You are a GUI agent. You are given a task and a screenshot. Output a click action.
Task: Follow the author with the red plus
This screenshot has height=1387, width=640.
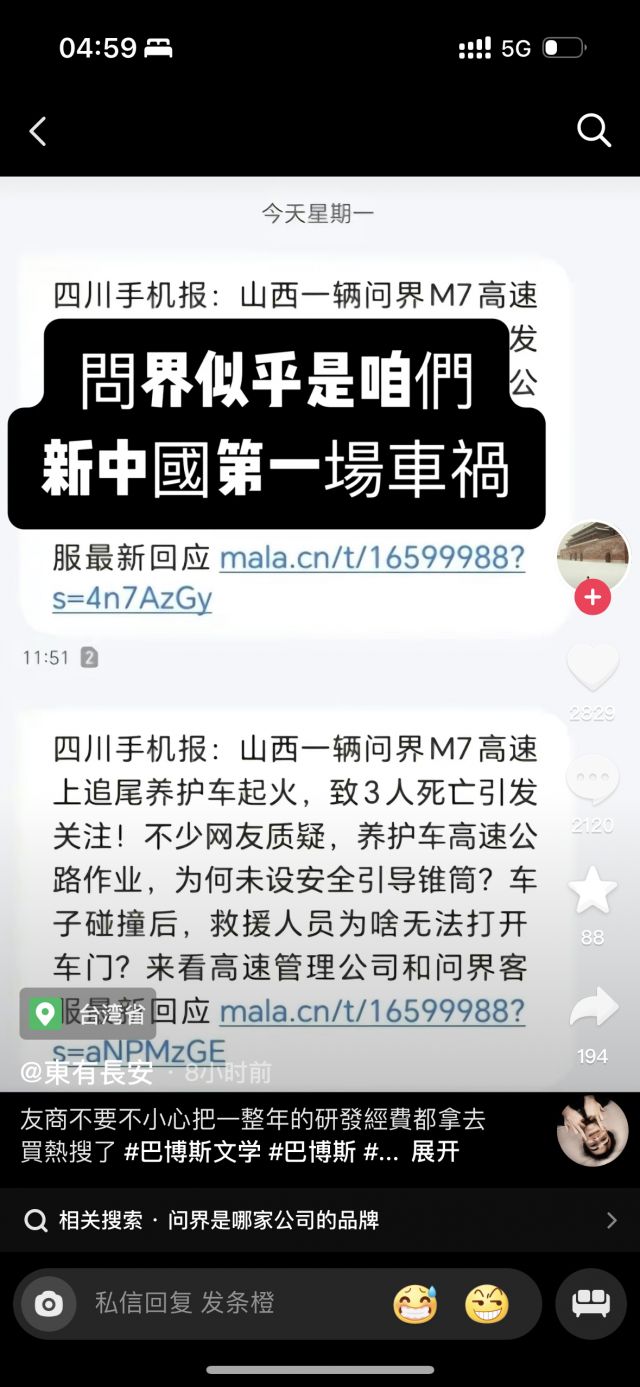pos(592,598)
